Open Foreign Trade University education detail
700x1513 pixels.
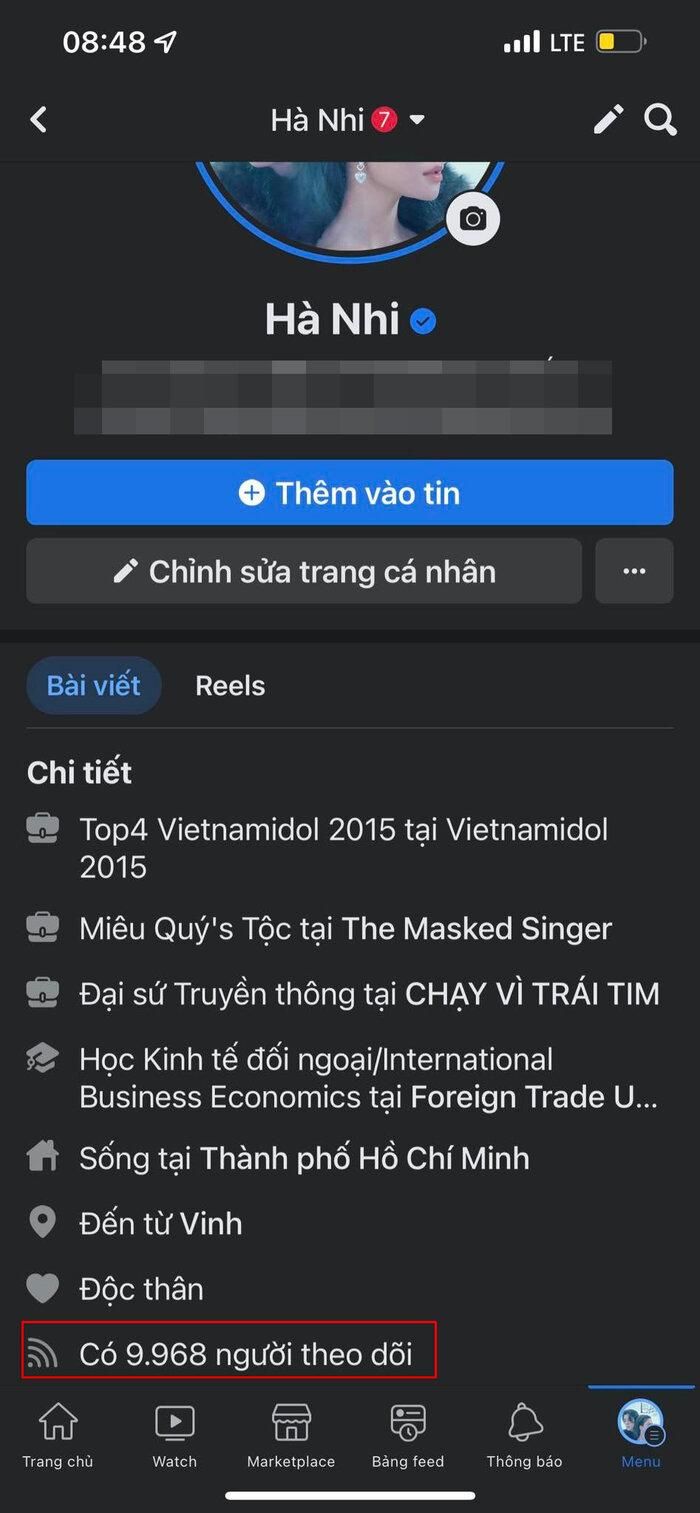point(534,1097)
